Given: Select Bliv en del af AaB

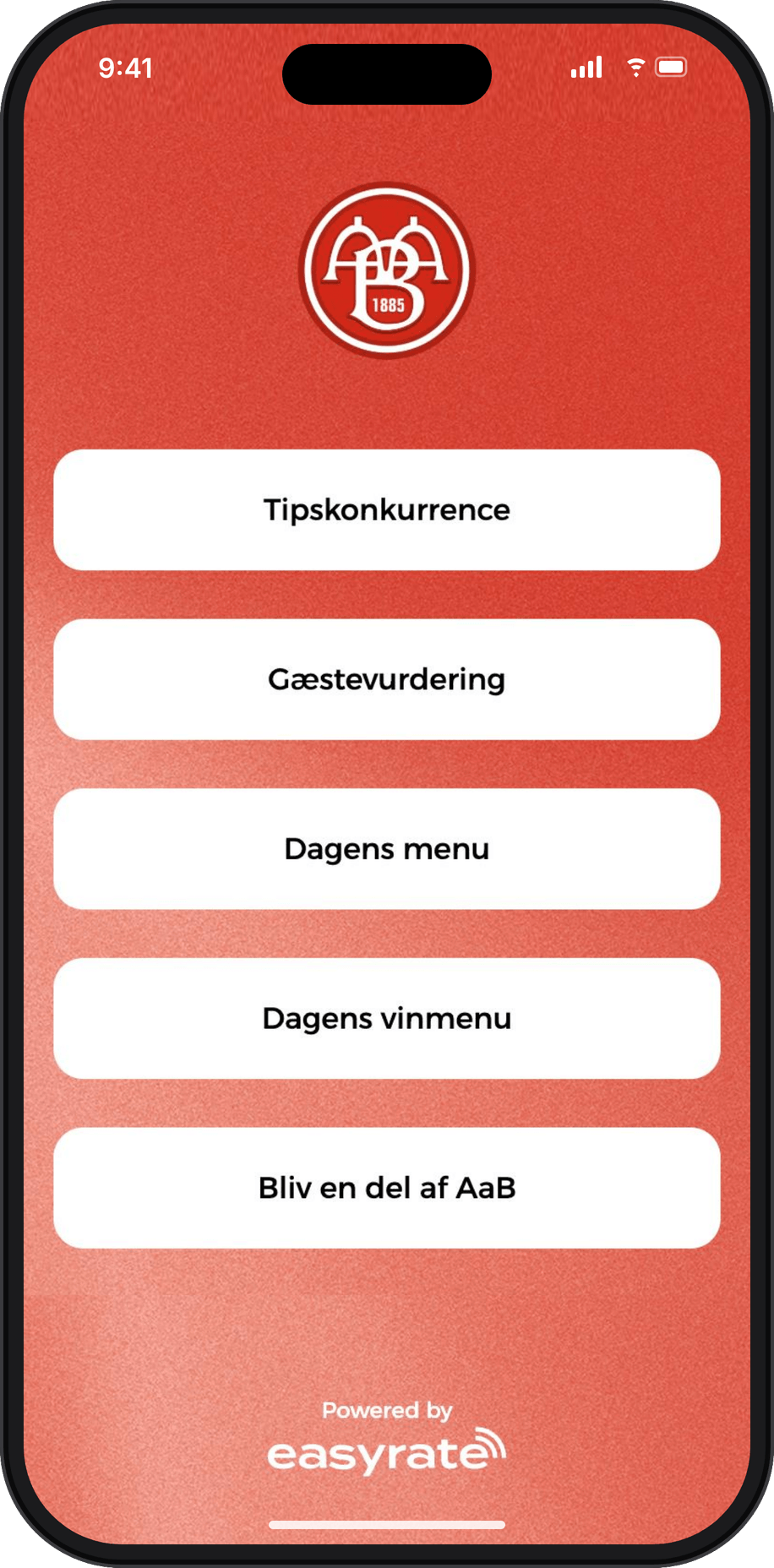Looking at the screenshot, I should click(x=387, y=1188).
